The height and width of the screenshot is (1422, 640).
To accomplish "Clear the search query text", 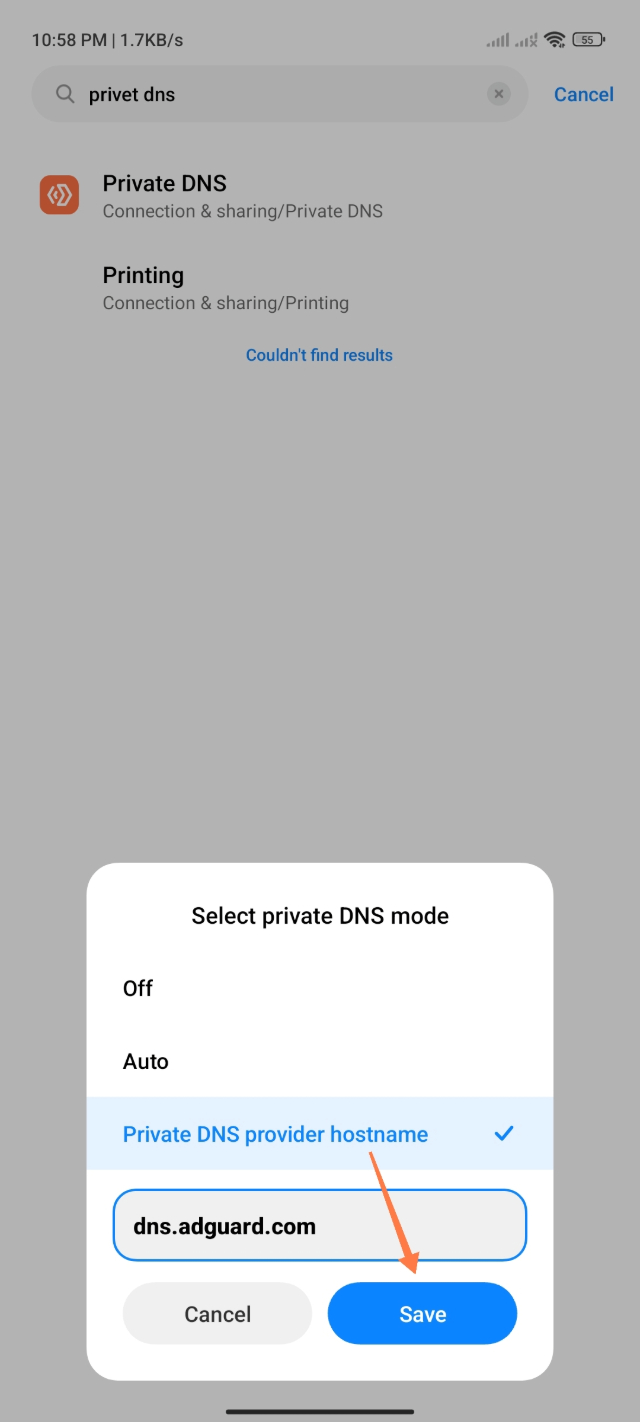I will coord(498,94).
